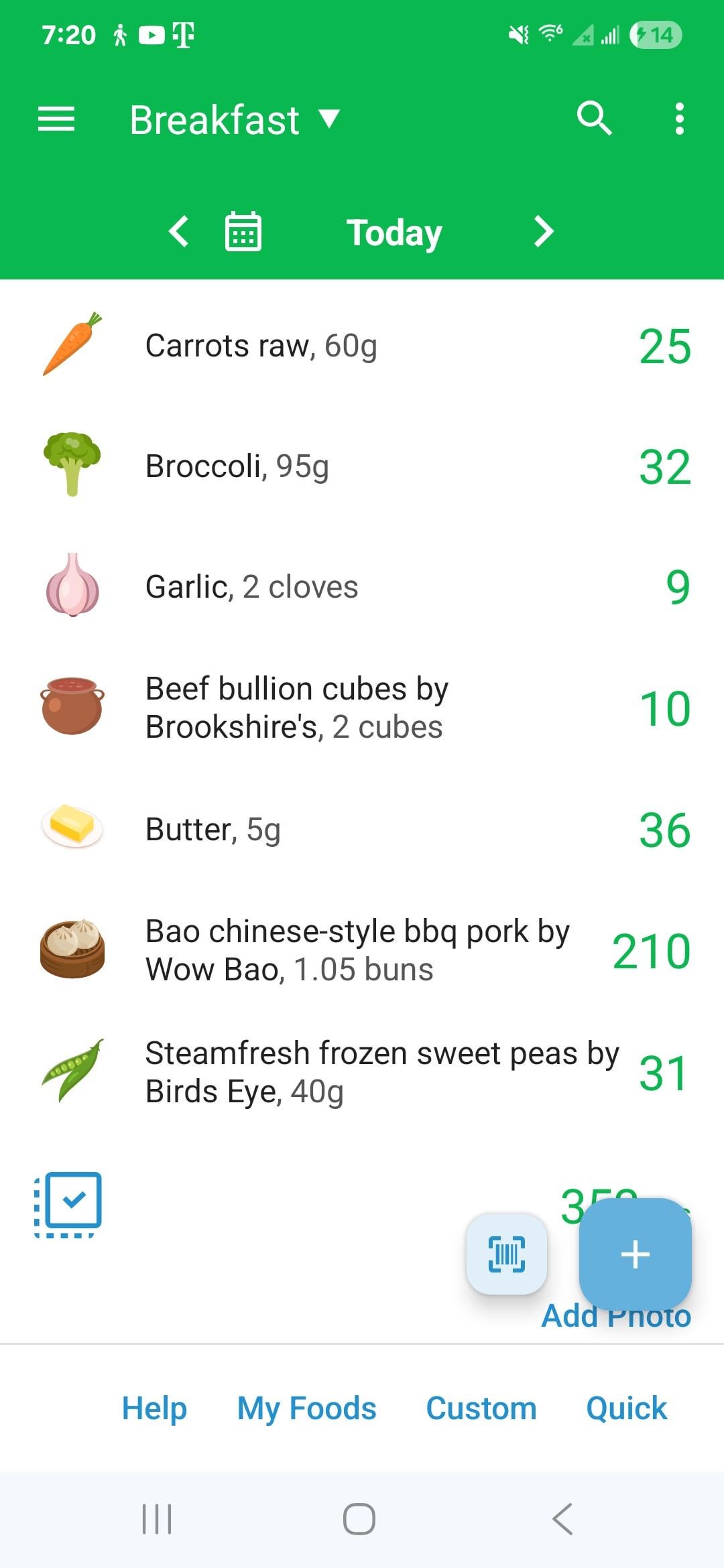Open Beef bullion cubes entry
The height and width of the screenshot is (1568, 724).
pyautogui.click(x=362, y=708)
